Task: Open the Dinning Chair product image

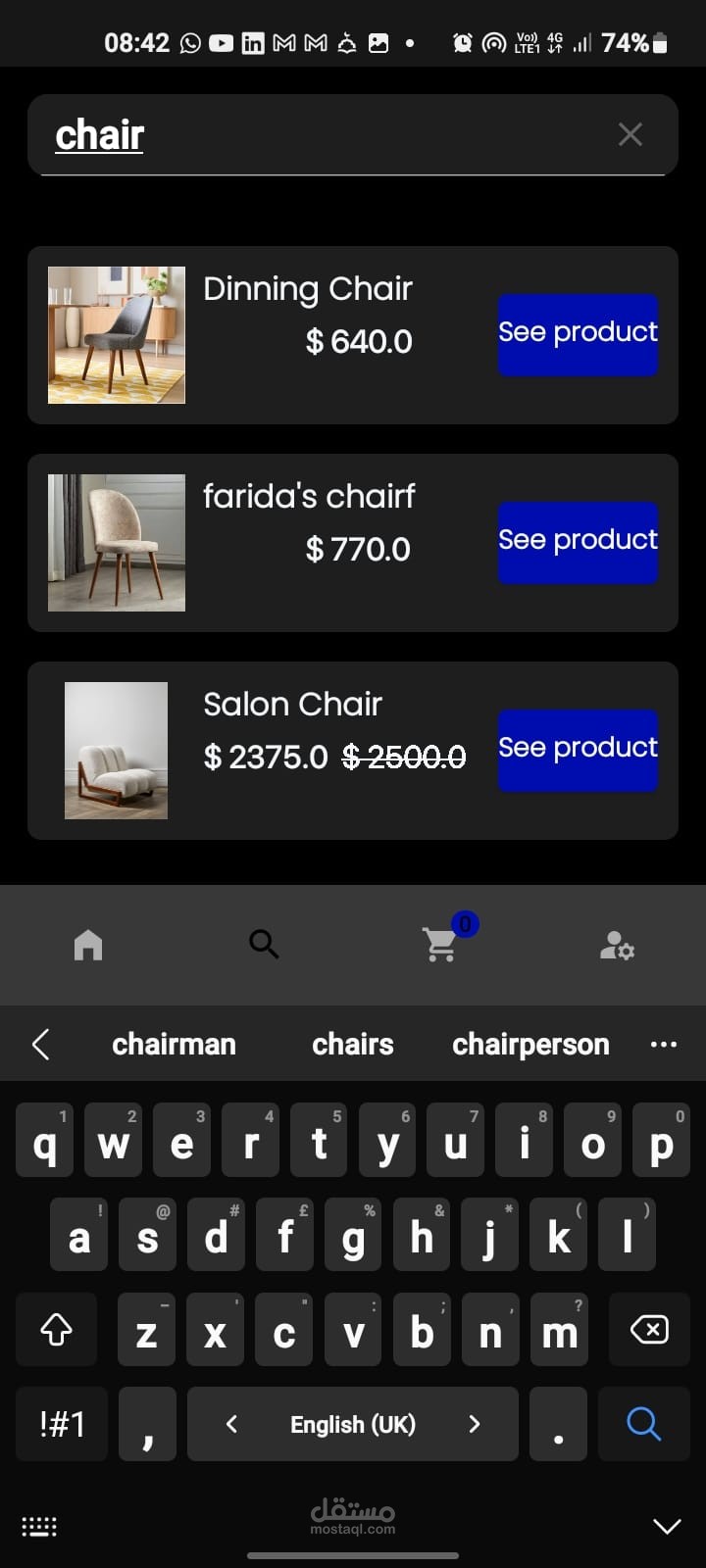Action: coord(117,335)
